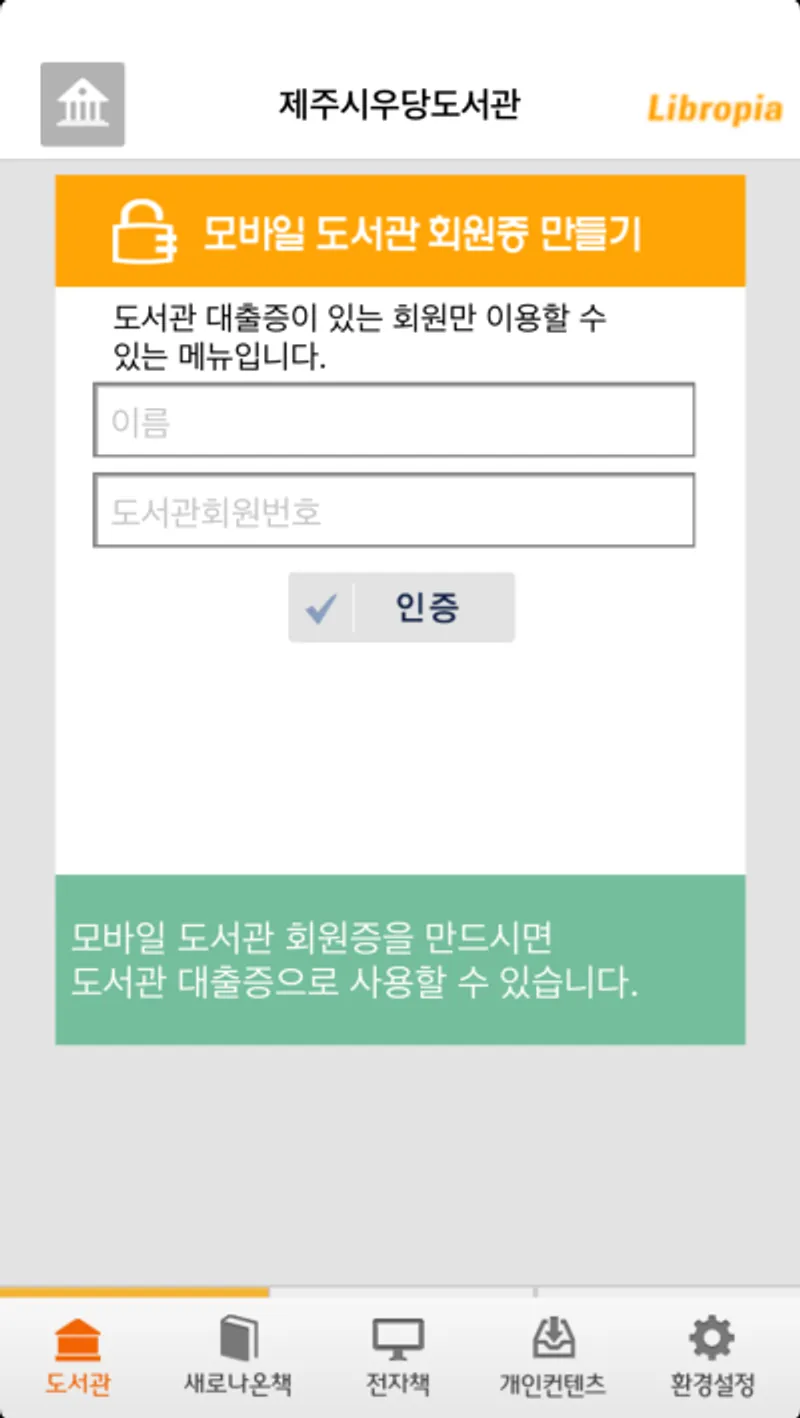
Task: Switch to the 도서관 tab
Action: point(79,1357)
